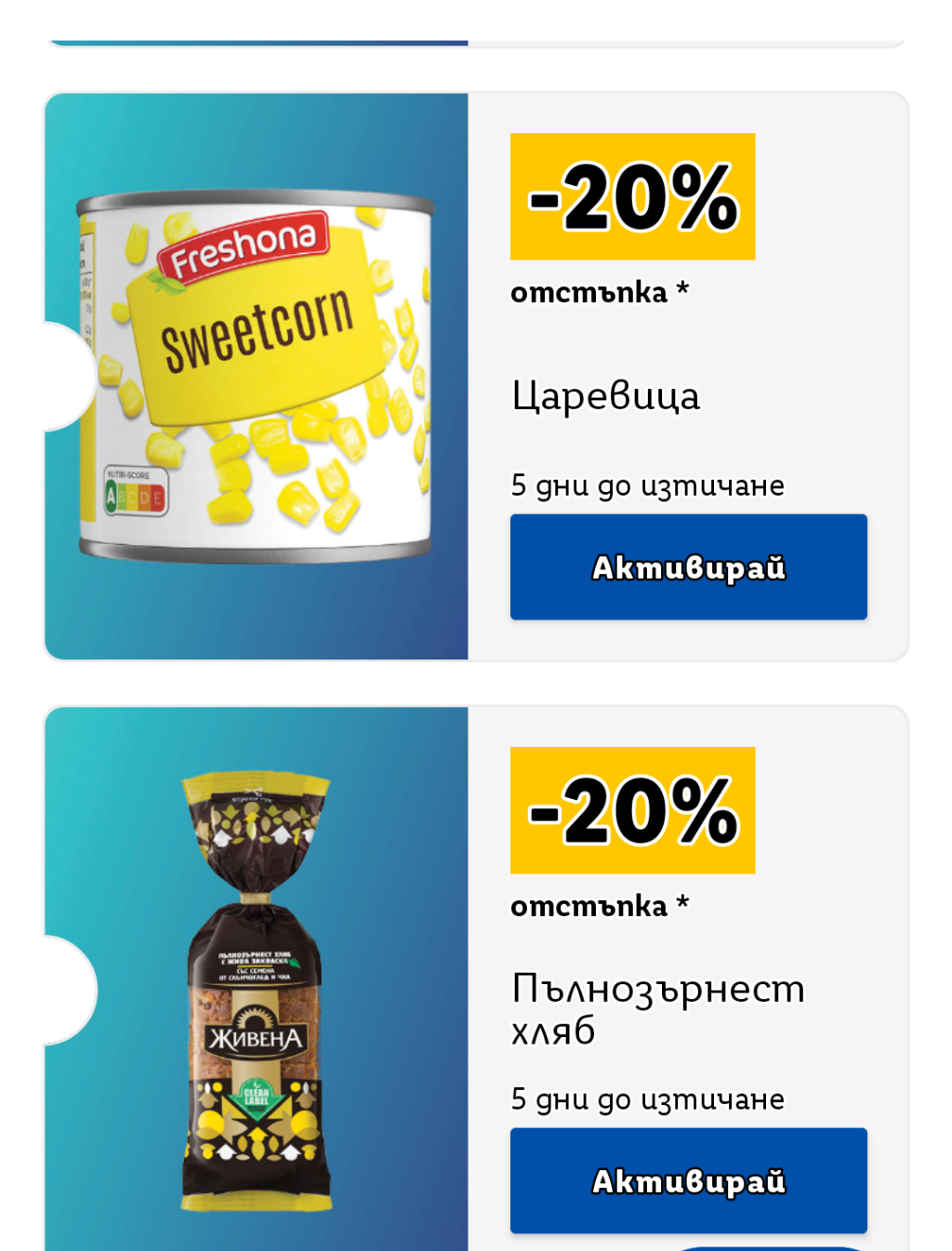952x1251 pixels.
Task: Activate the Пълнозърнест хляб coupon
Action: tap(688, 1180)
